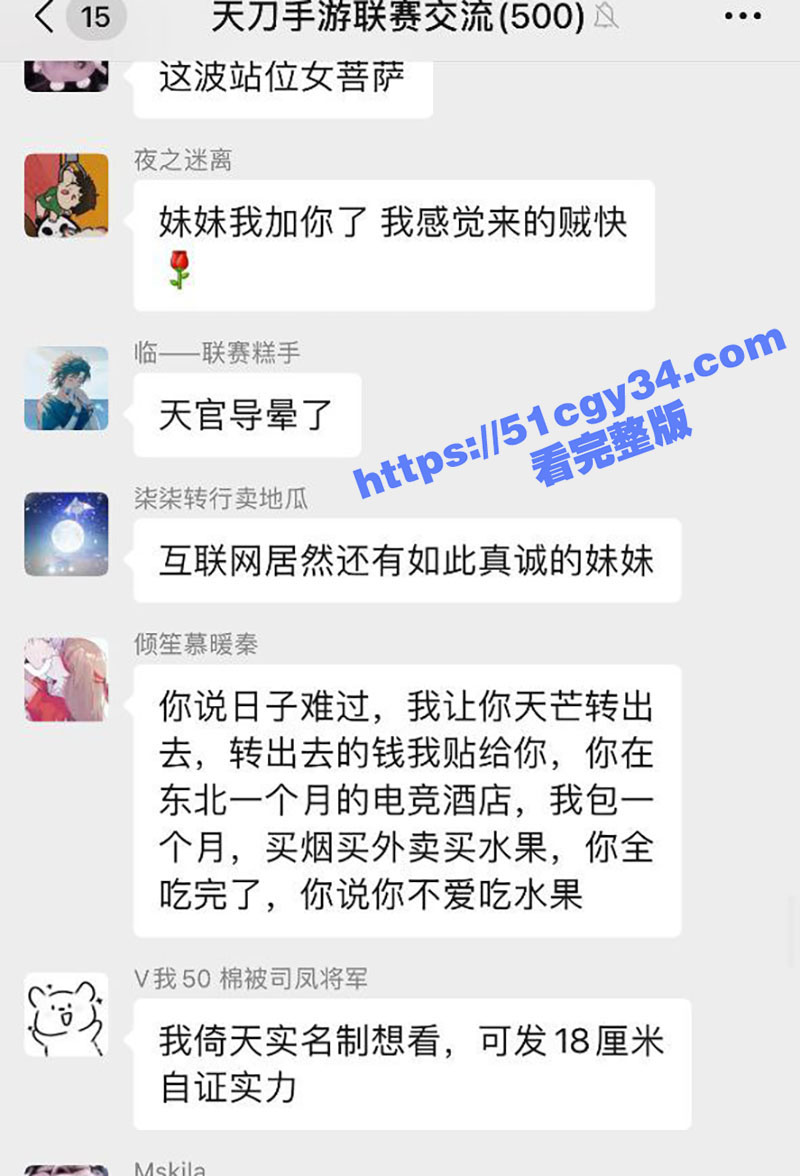The width and height of the screenshot is (800, 1176).
Task: Go back to the chat list
Action: (44, 17)
